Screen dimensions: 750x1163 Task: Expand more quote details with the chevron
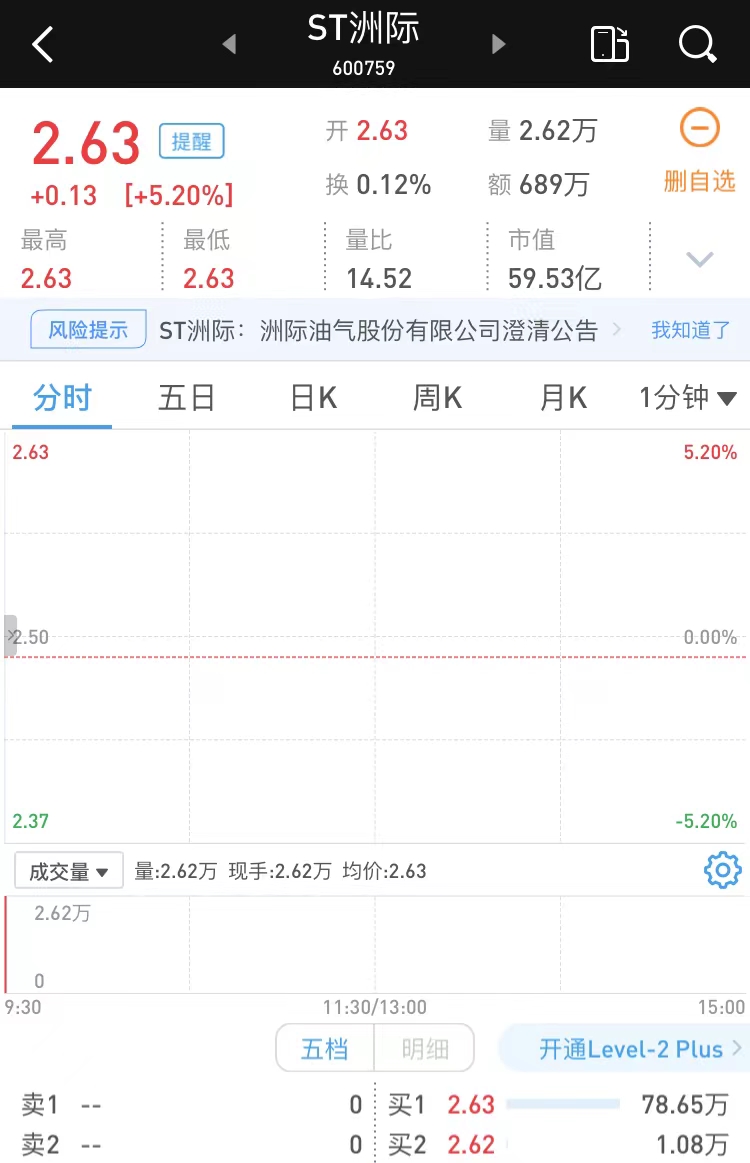(700, 259)
